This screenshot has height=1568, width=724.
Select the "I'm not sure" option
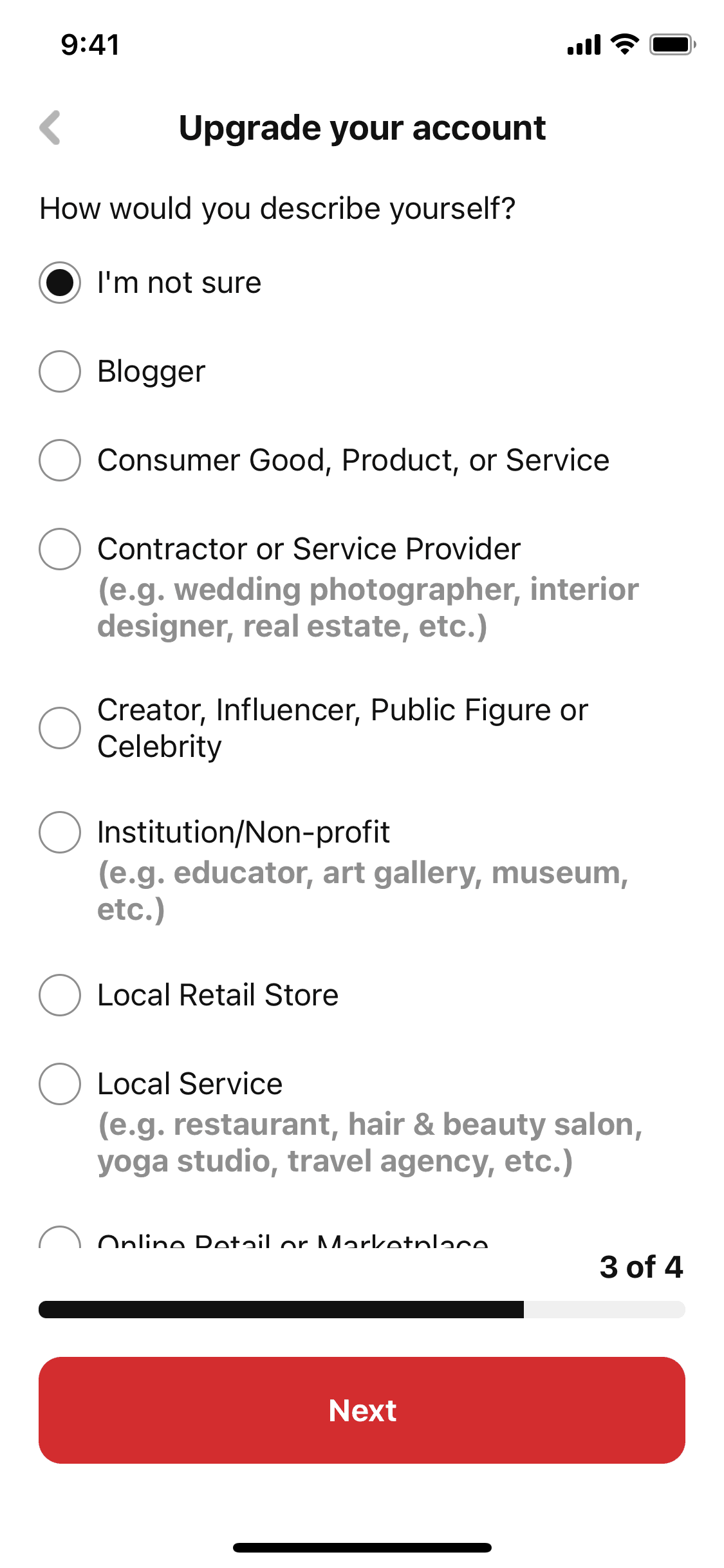[60, 283]
